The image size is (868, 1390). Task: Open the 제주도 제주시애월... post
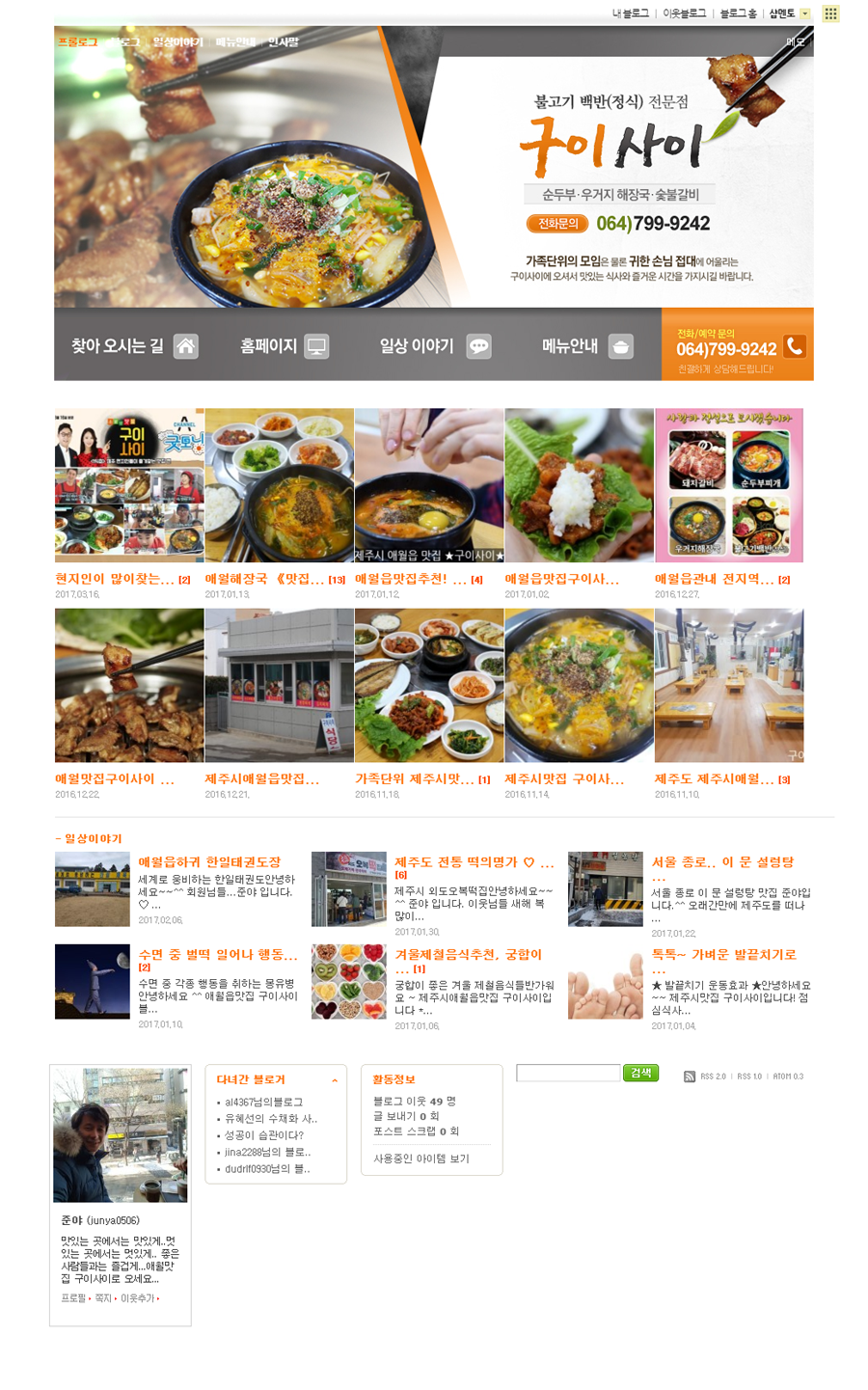pyautogui.click(x=714, y=778)
